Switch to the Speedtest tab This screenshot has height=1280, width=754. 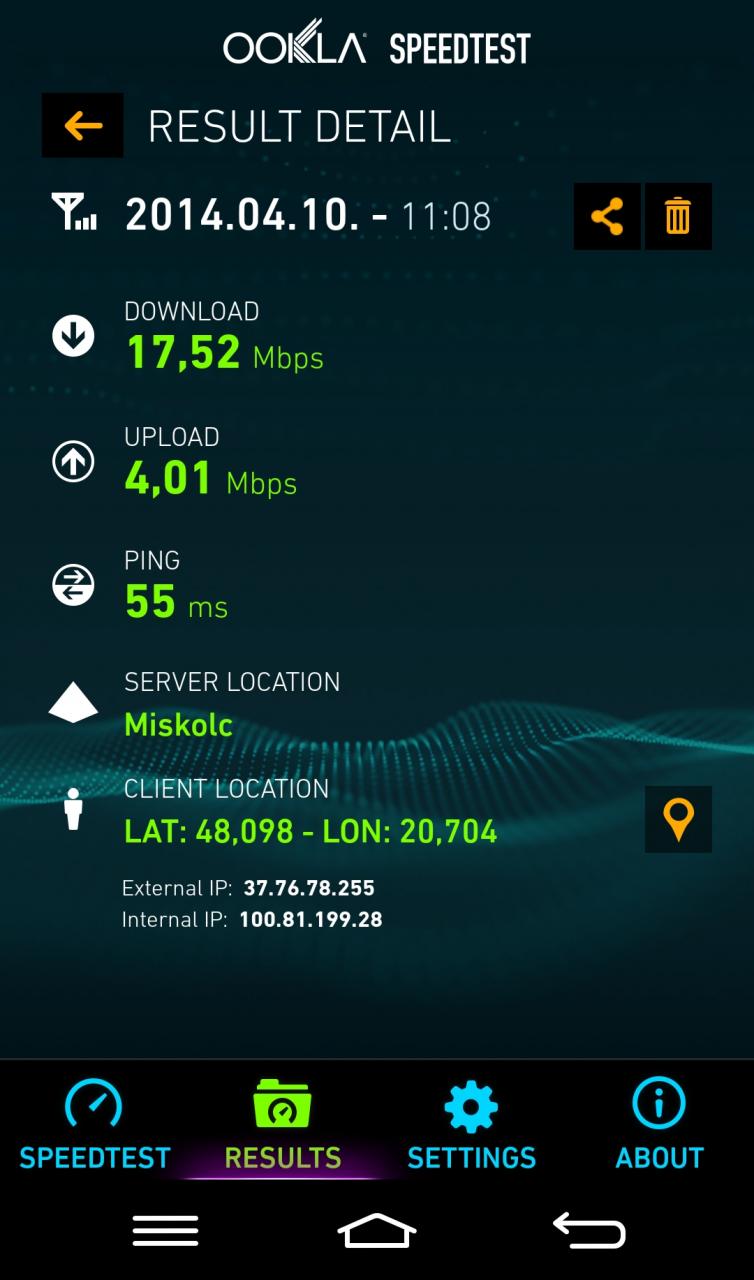click(95, 1125)
